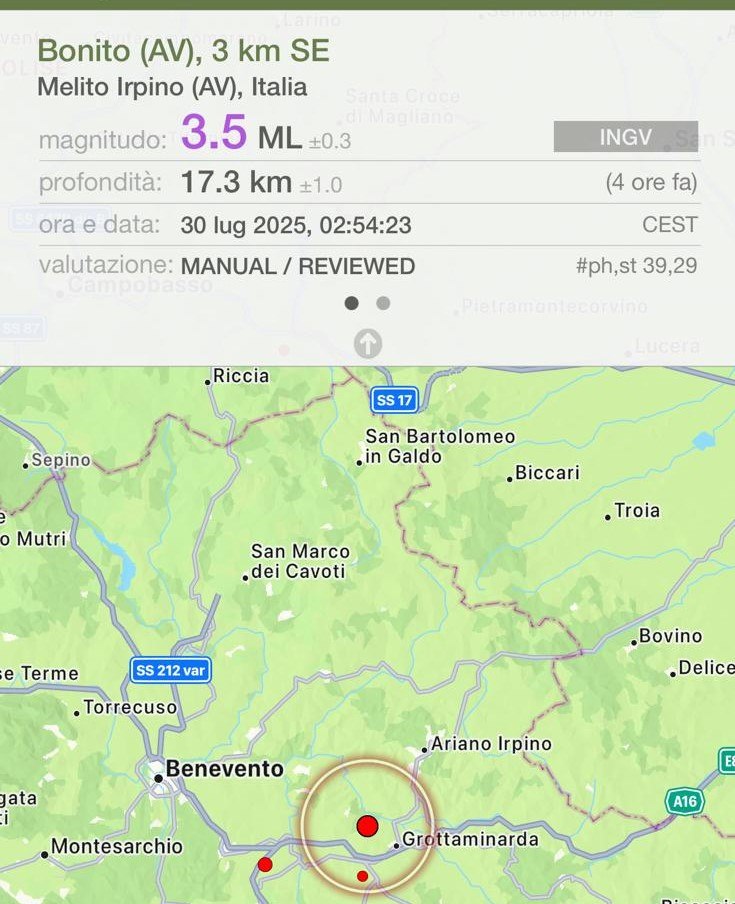The height and width of the screenshot is (904, 735).
Task: Open the red earthquake marker outside the circle
Action: 265,864
